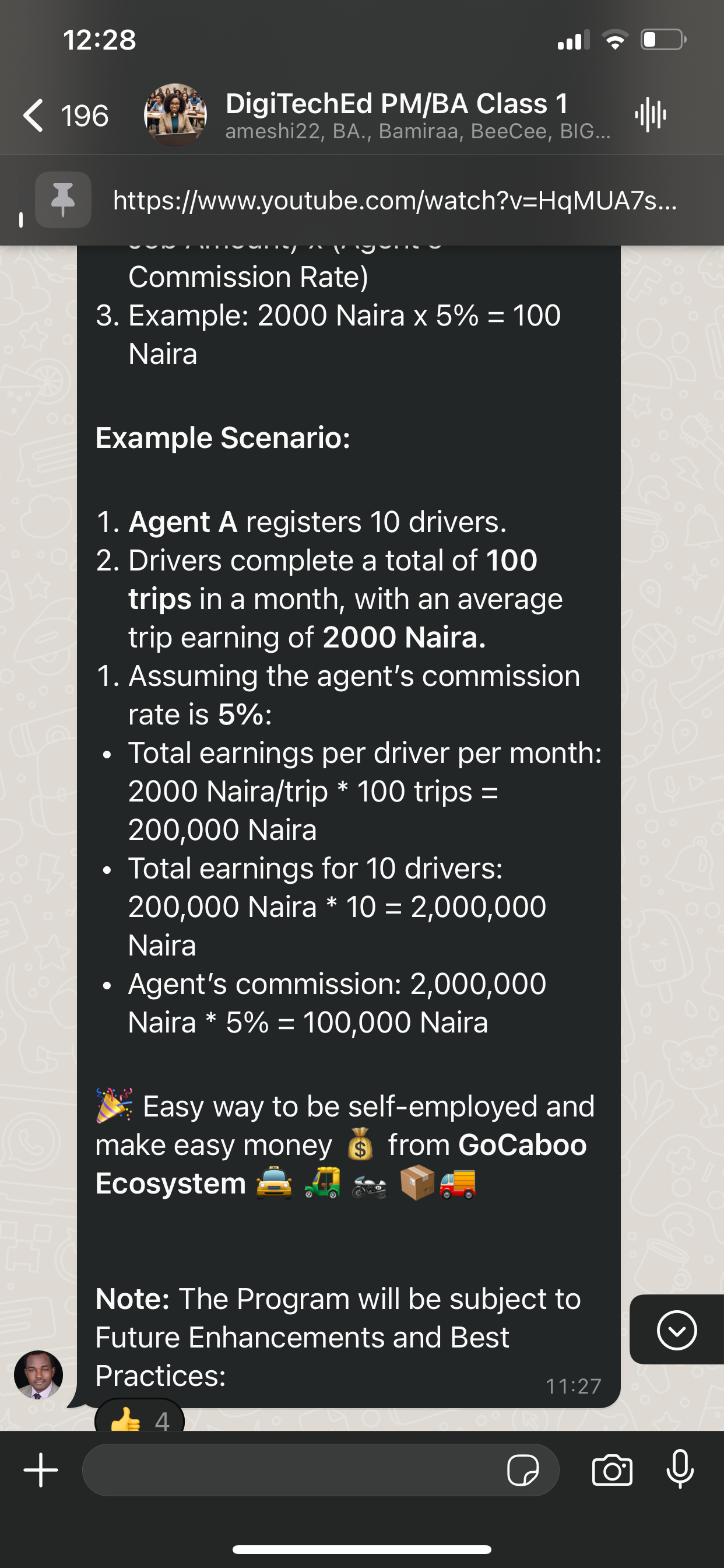Screen dimensions: 724x1568
Task: Start a group voice chat
Action: click(650, 114)
